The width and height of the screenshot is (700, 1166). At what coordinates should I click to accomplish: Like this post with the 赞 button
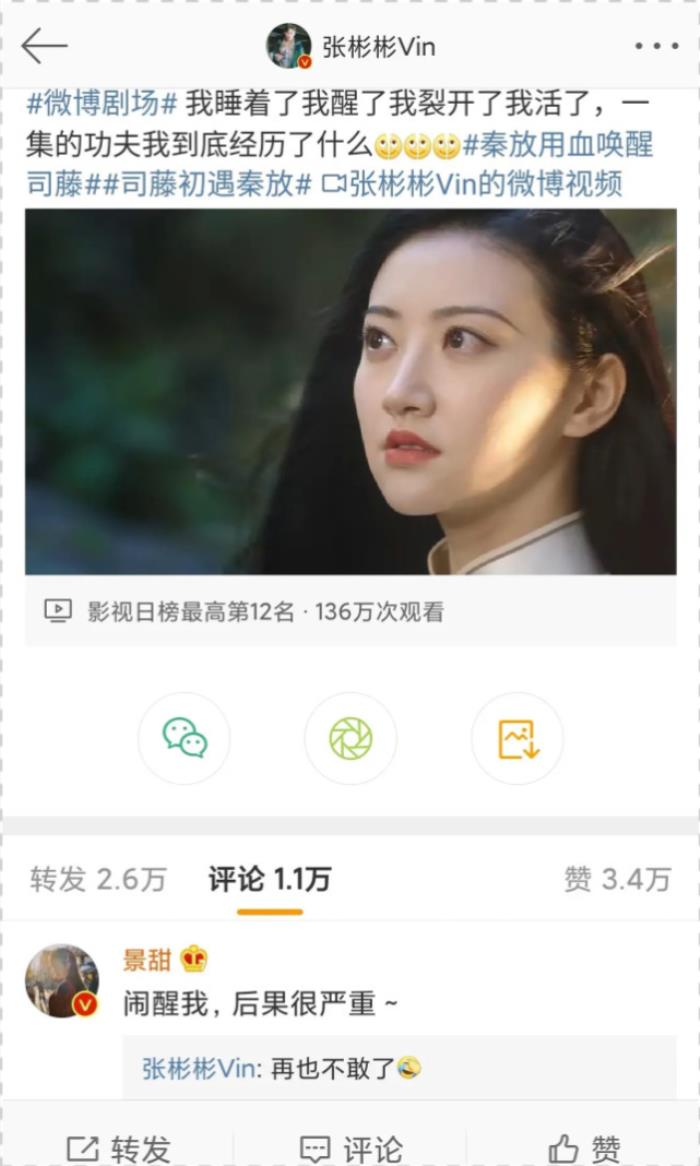[585, 1148]
